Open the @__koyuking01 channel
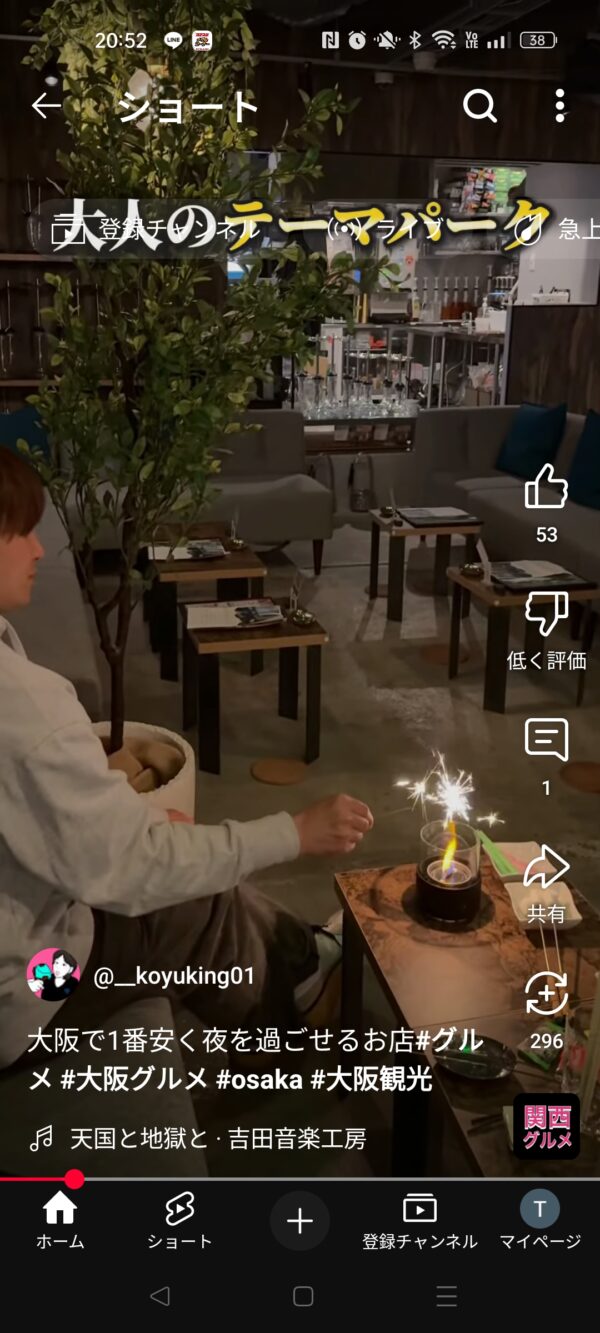Screen dimensions: 600x1333 click(174, 976)
